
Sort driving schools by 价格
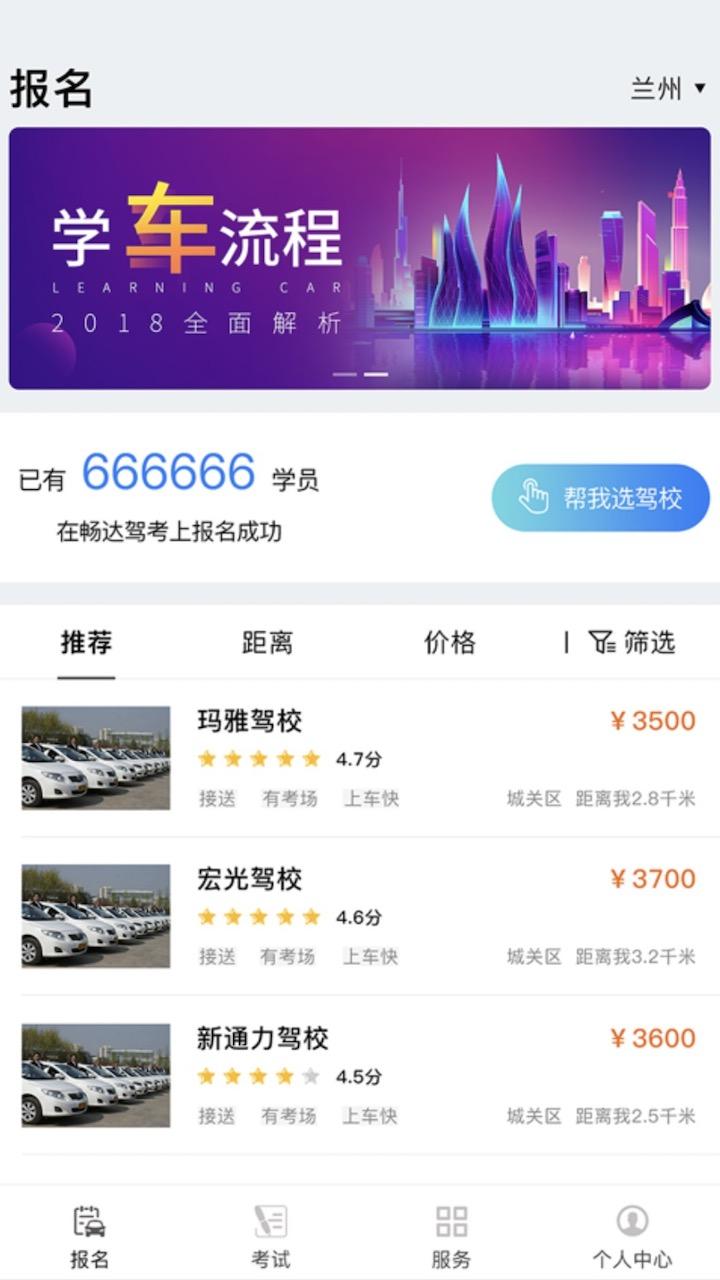point(450,643)
